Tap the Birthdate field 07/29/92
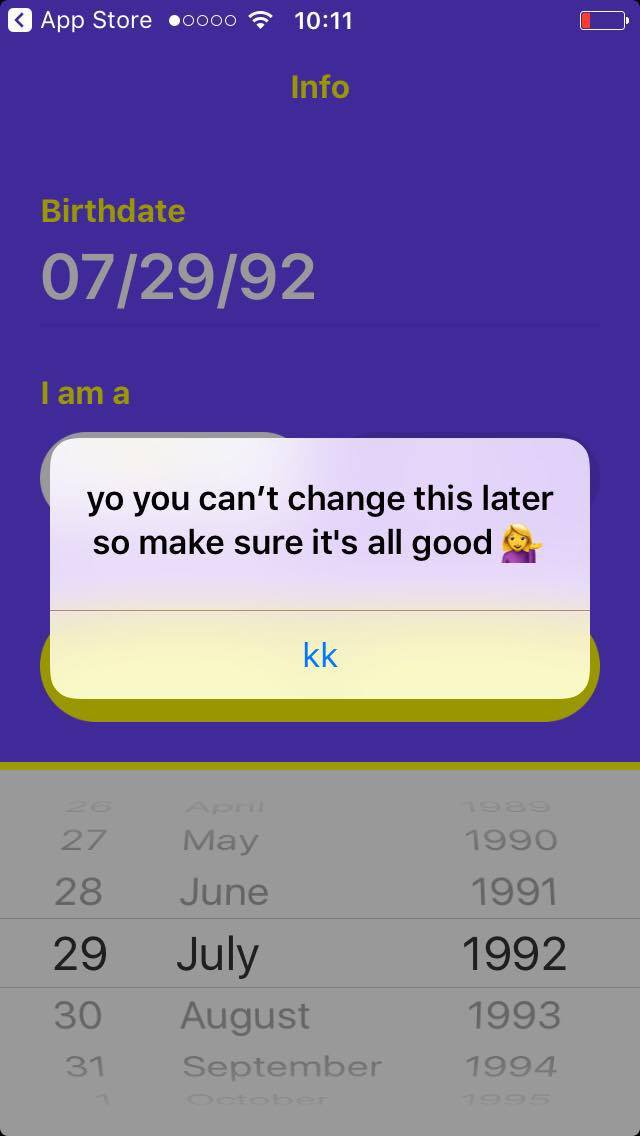Screen dimensions: 640x1136 click(x=178, y=277)
